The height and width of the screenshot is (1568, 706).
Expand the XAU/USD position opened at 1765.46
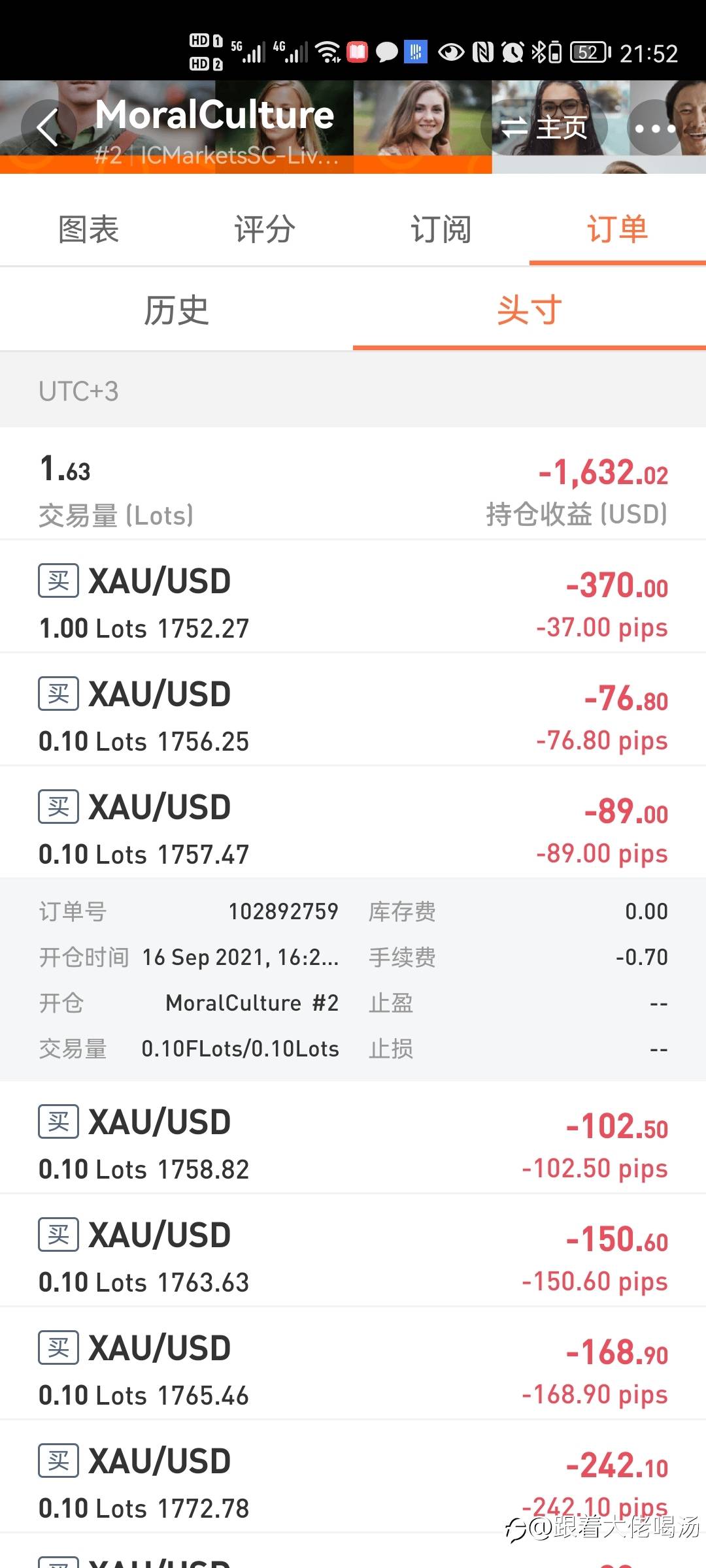[353, 1364]
